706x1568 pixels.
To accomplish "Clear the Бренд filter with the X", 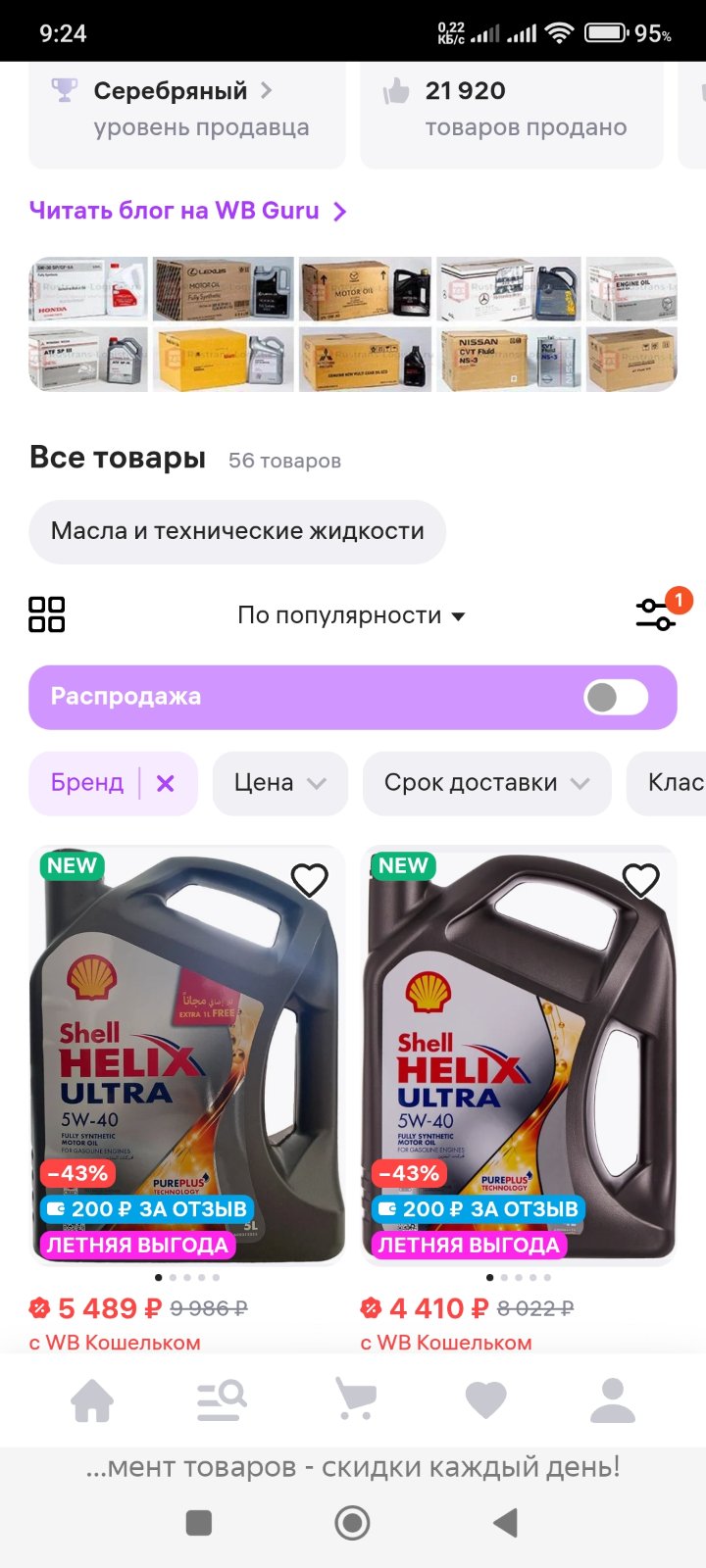I will [x=165, y=783].
